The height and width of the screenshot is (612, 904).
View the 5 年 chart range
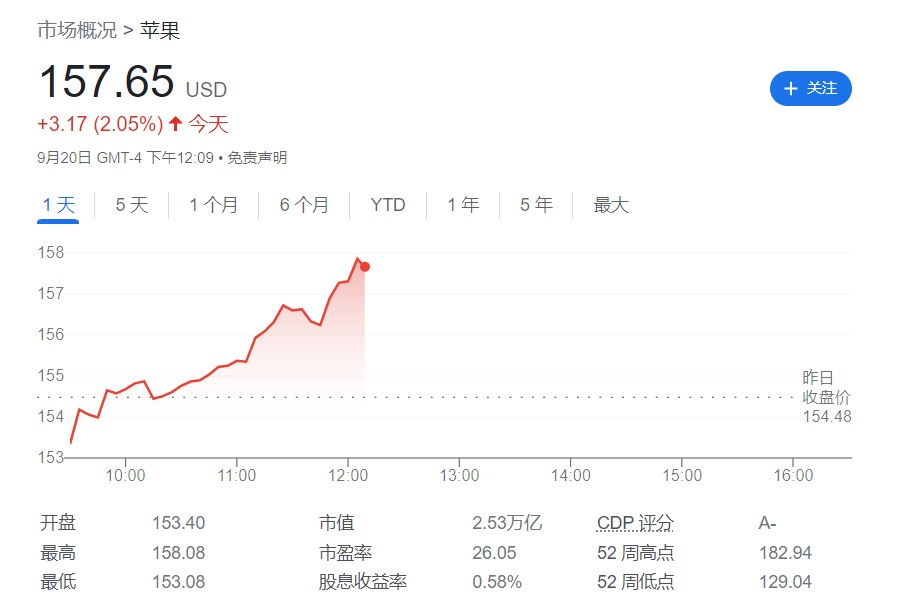(536, 205)
